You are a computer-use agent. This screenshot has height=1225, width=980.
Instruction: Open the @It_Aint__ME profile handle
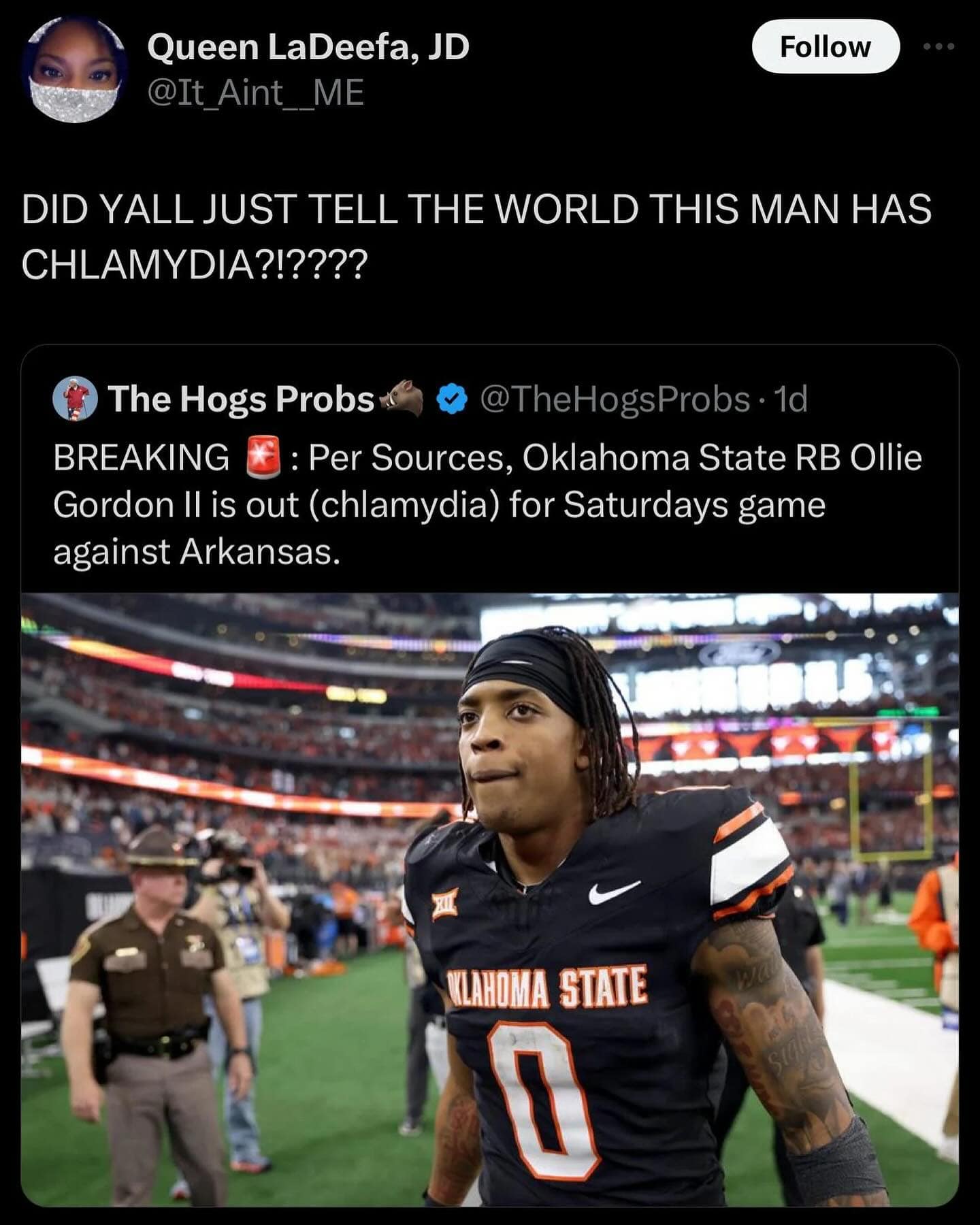pos(255,93)
